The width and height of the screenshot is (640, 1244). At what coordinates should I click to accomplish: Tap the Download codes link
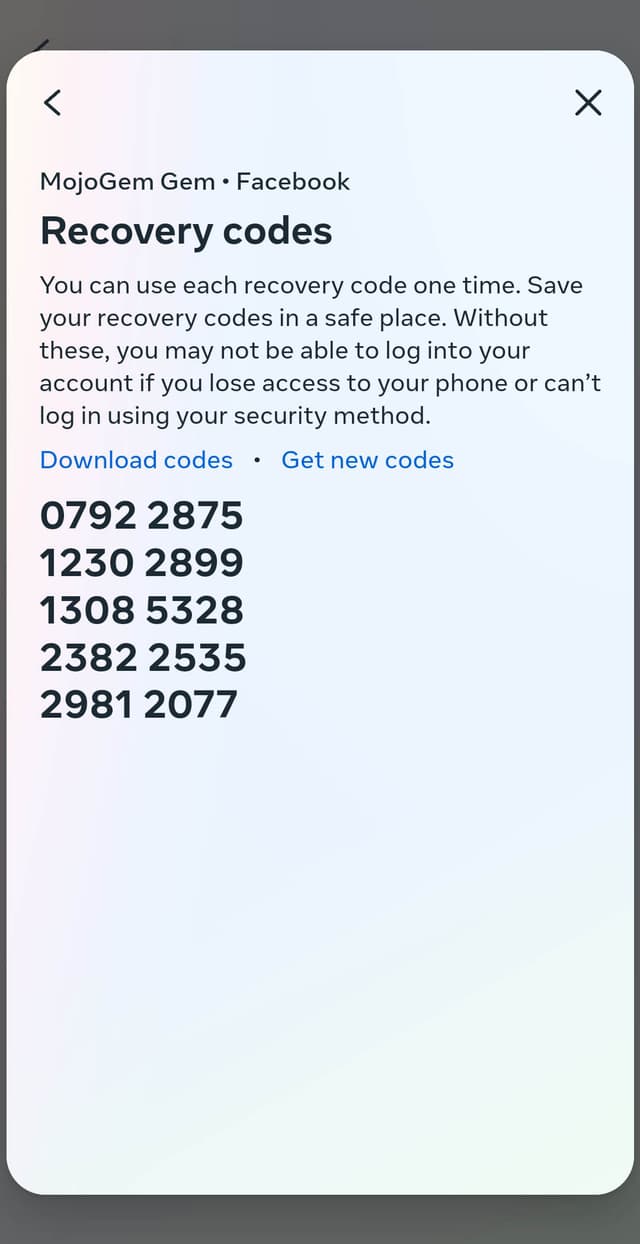point(136,460)
